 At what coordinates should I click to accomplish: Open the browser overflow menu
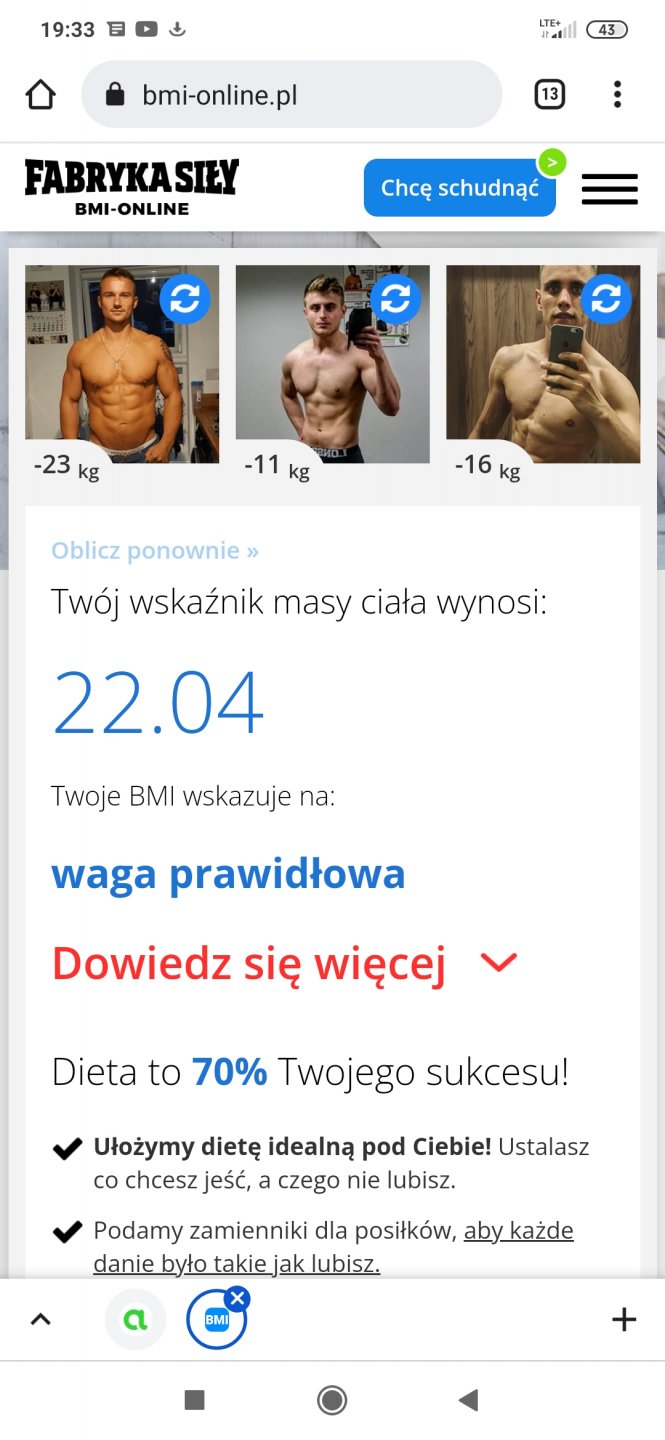[617, 95]
